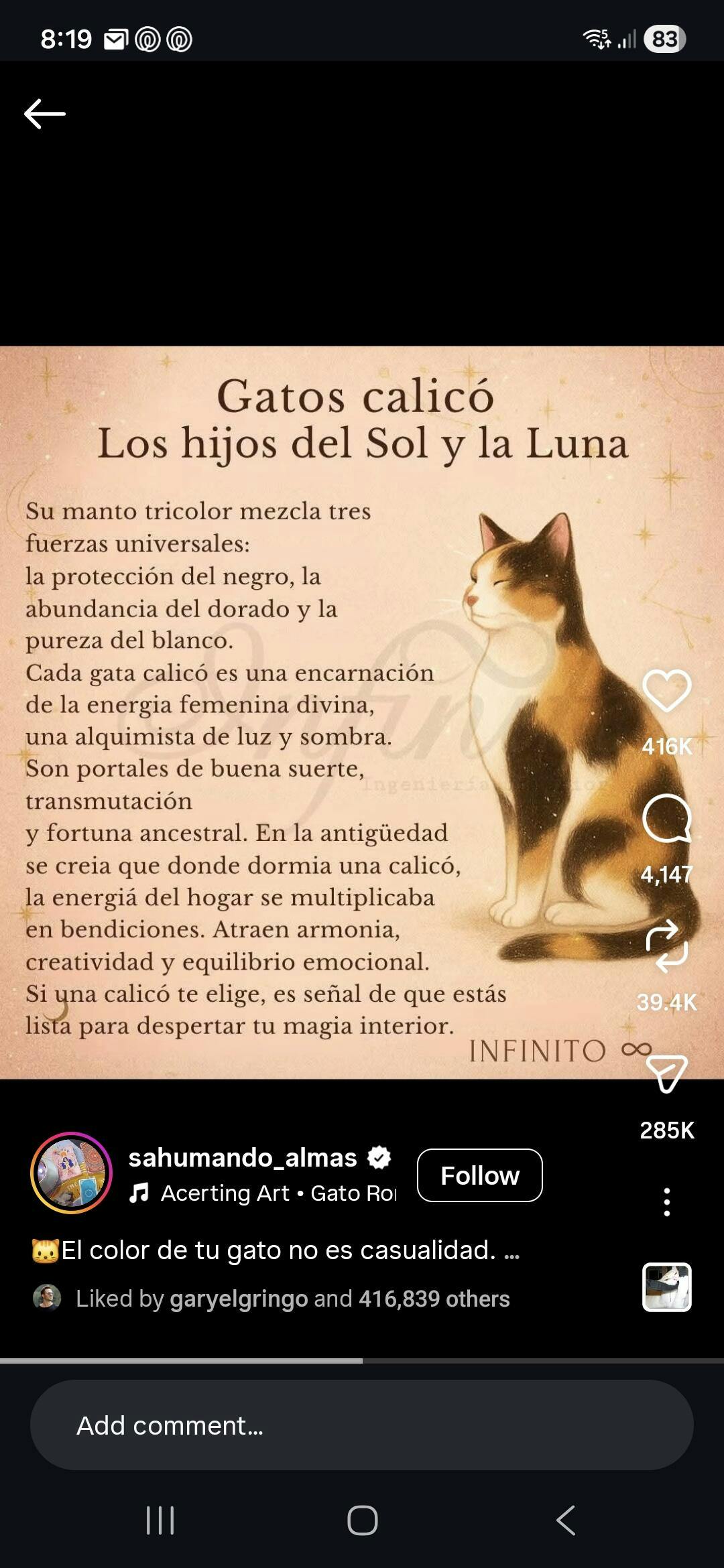Open the three-dot overflow menu
Image resolution: width=724 pixels, height=1568 pixels.
tap(666, 1202)
